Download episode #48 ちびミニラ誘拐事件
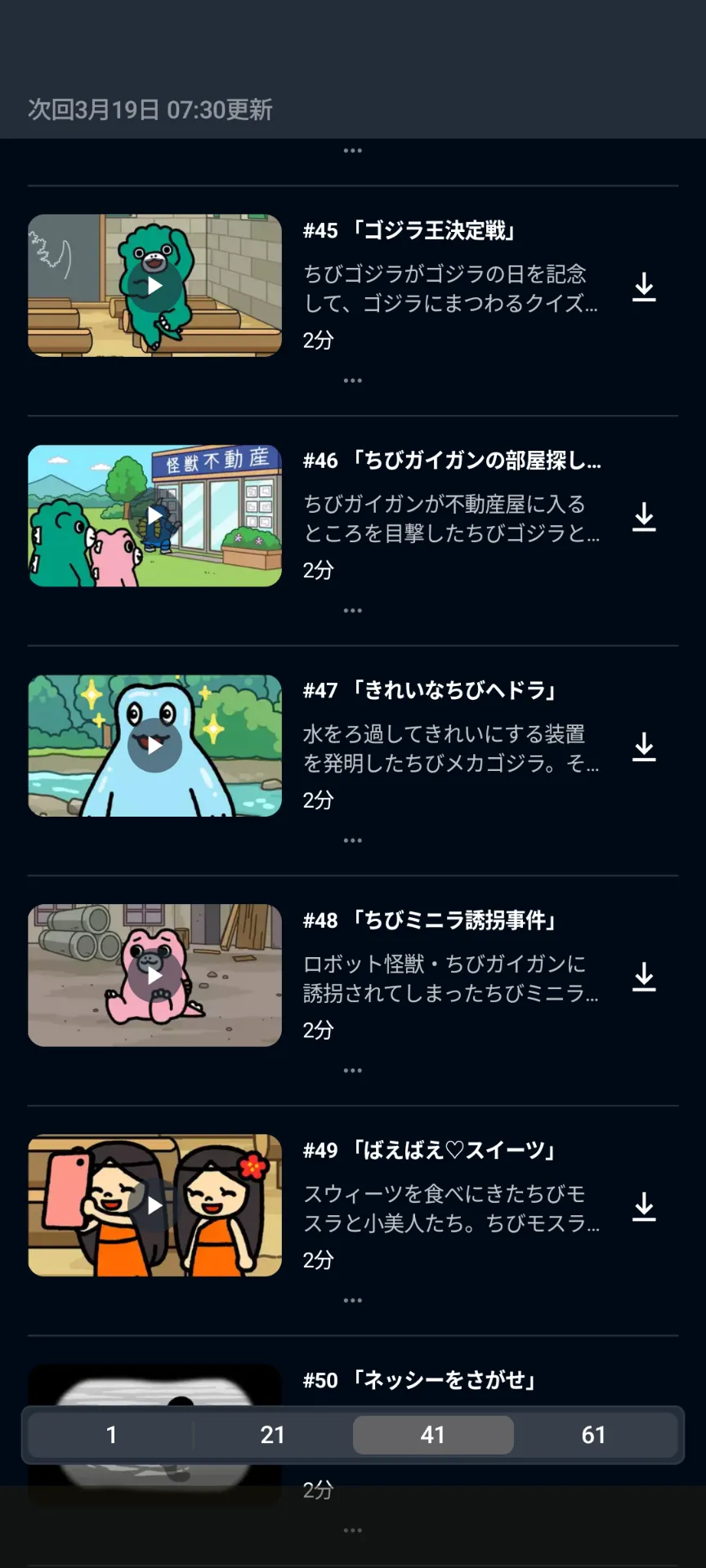 click(x=644, y=978)
